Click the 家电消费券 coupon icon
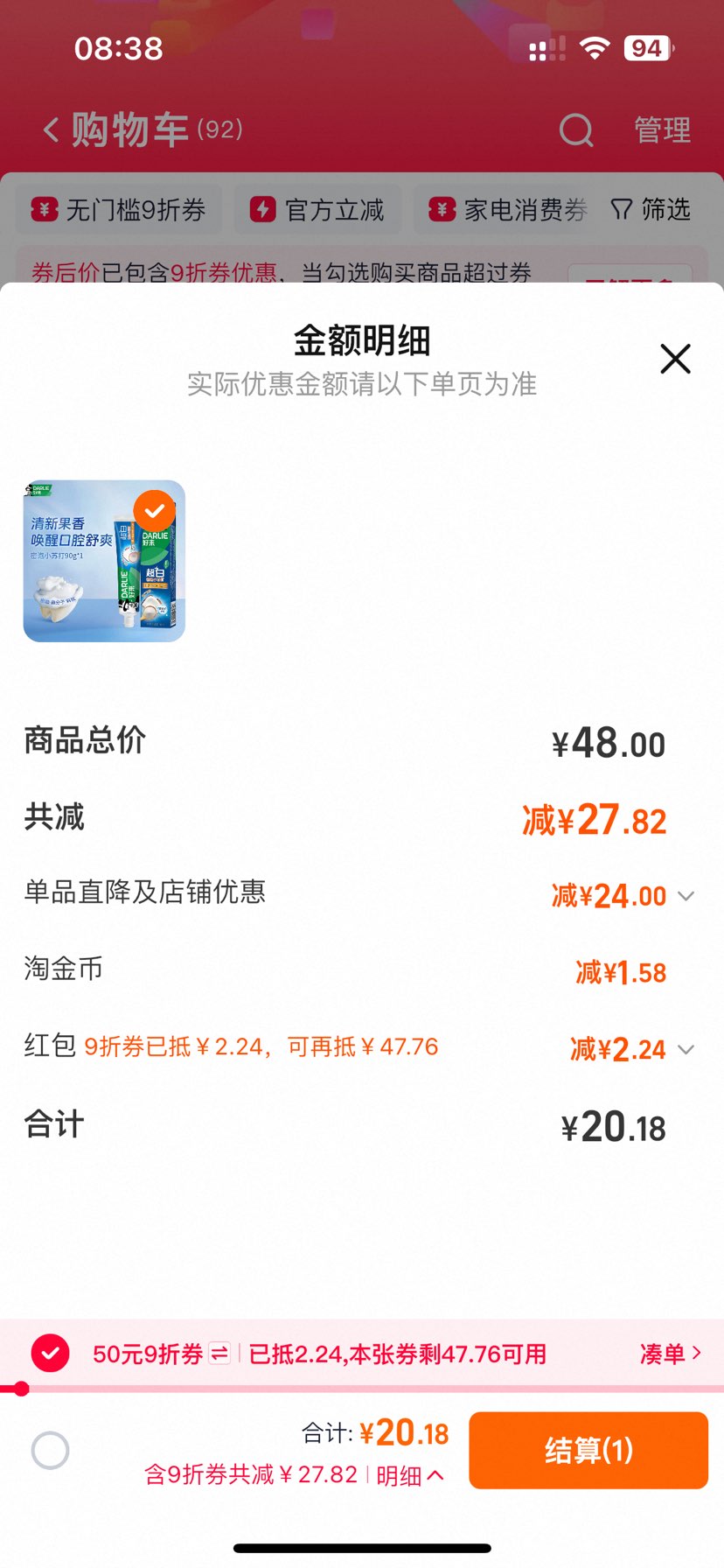724x1568 pixels. pyautogui.click(x=444, y=210)
